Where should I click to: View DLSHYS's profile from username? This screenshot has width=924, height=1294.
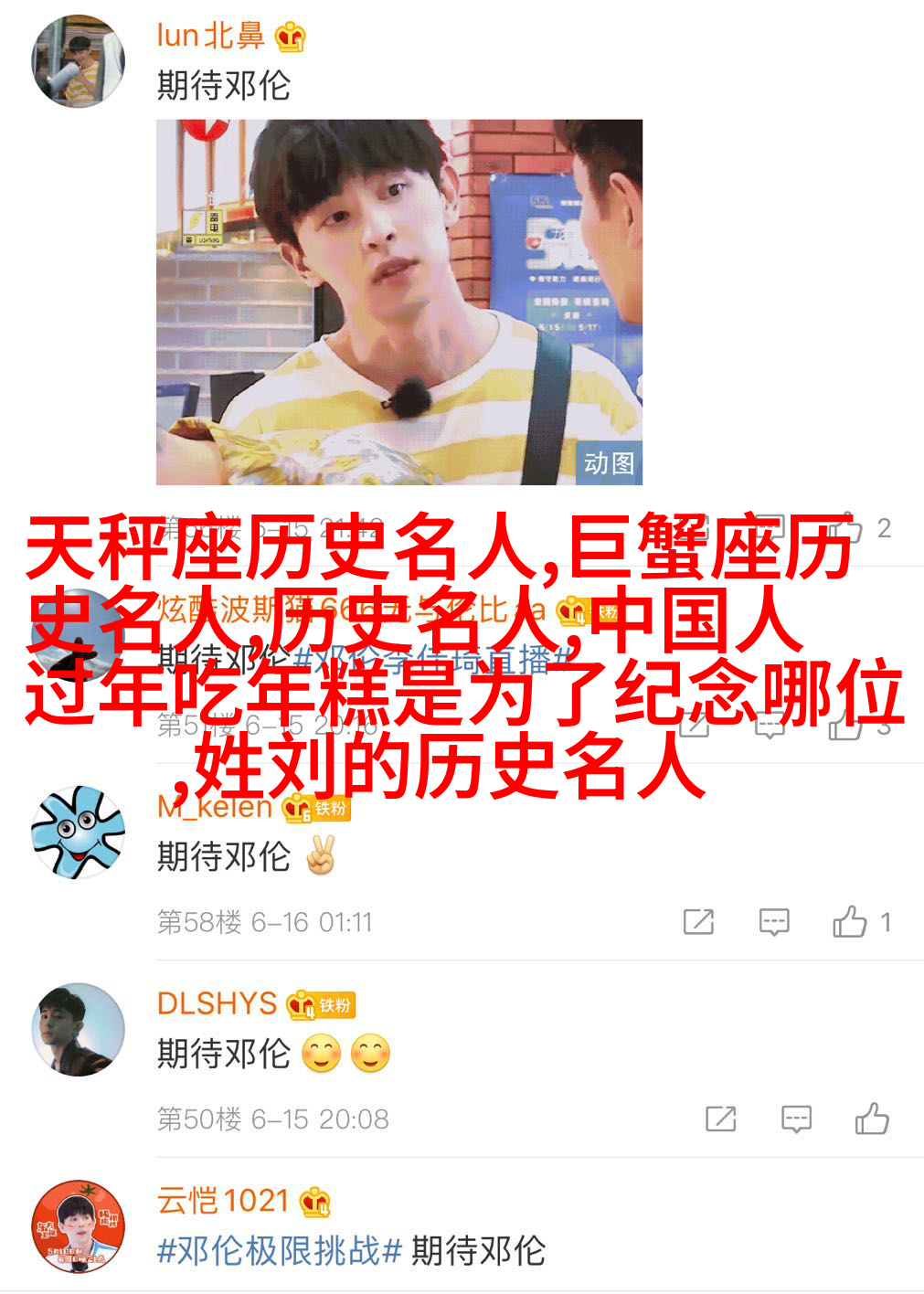pos(217,1003)
